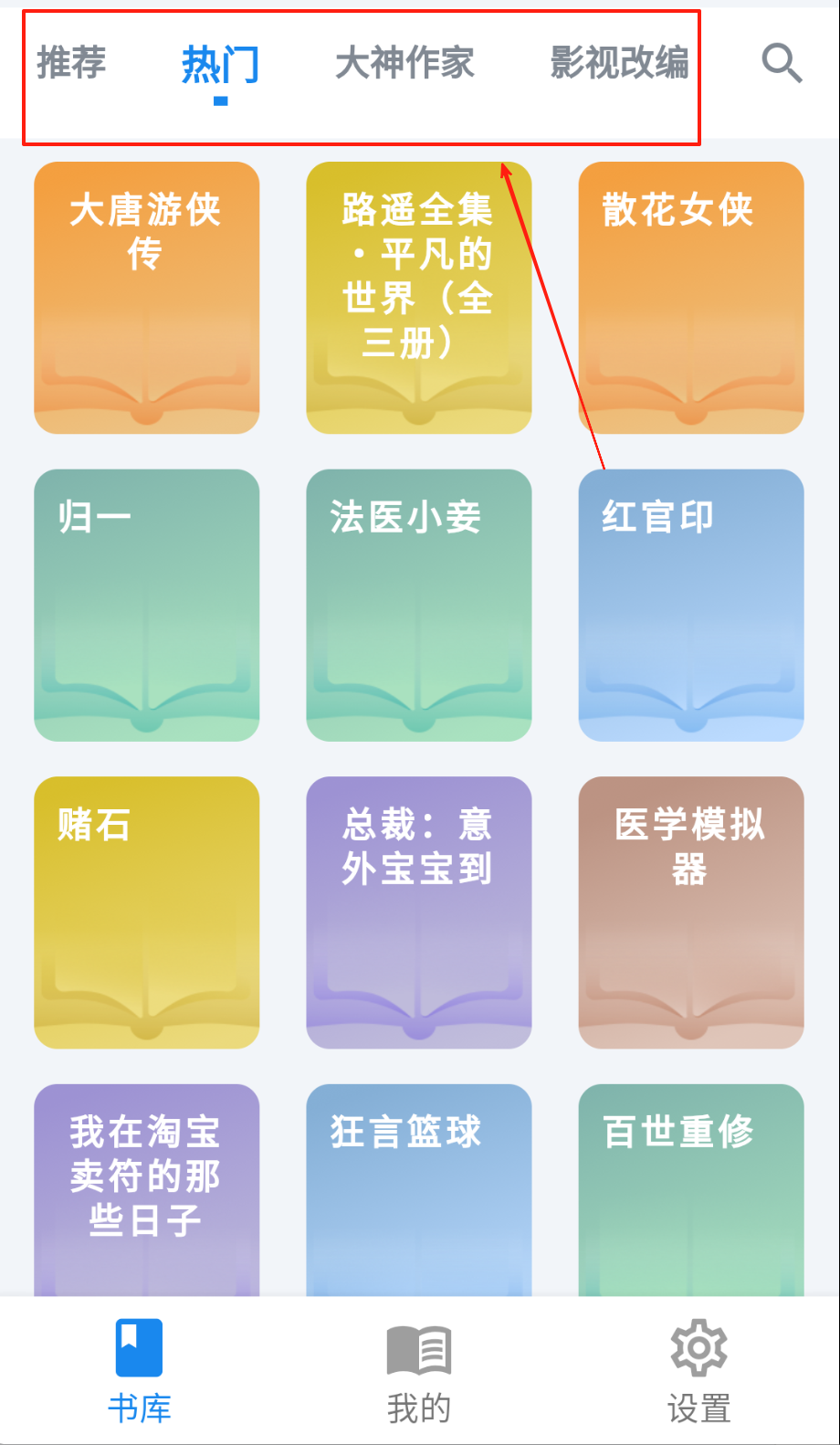Switch to the 推荐 tab
Image resolution: width=840 pixels, height=1445 pixels.
(x=71, y=63)
